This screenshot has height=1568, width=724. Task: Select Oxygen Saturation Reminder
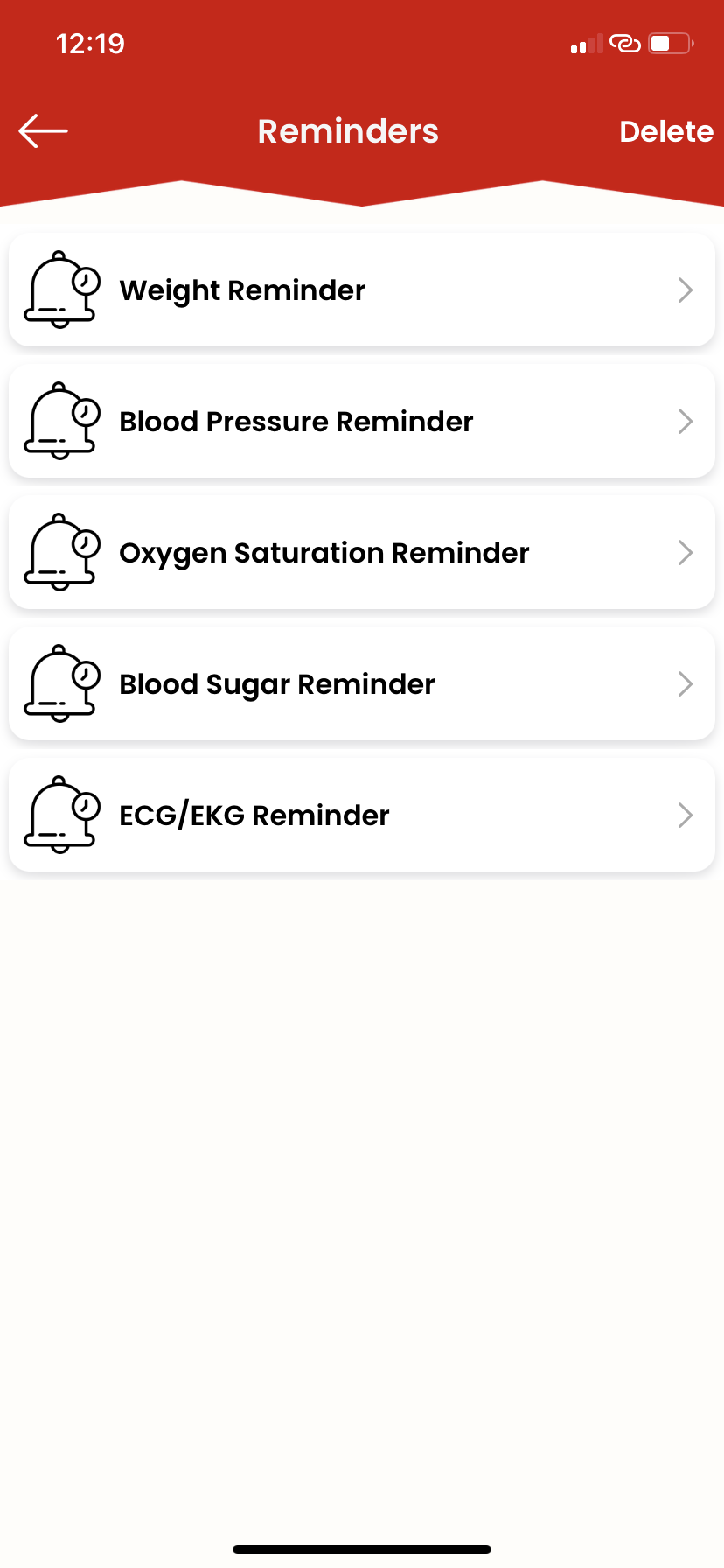[362, 552]
